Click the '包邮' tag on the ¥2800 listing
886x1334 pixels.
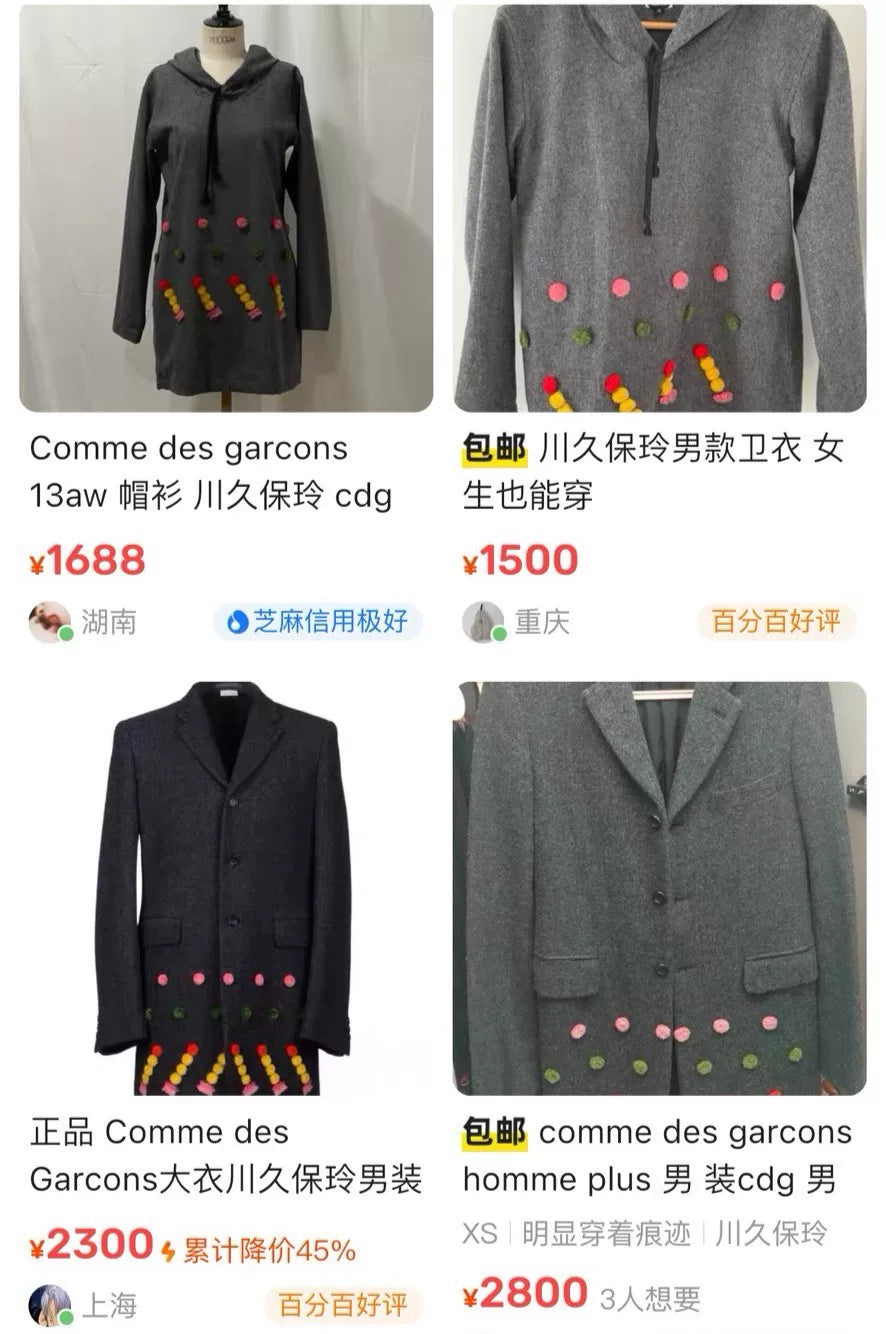coord(490,1133)
